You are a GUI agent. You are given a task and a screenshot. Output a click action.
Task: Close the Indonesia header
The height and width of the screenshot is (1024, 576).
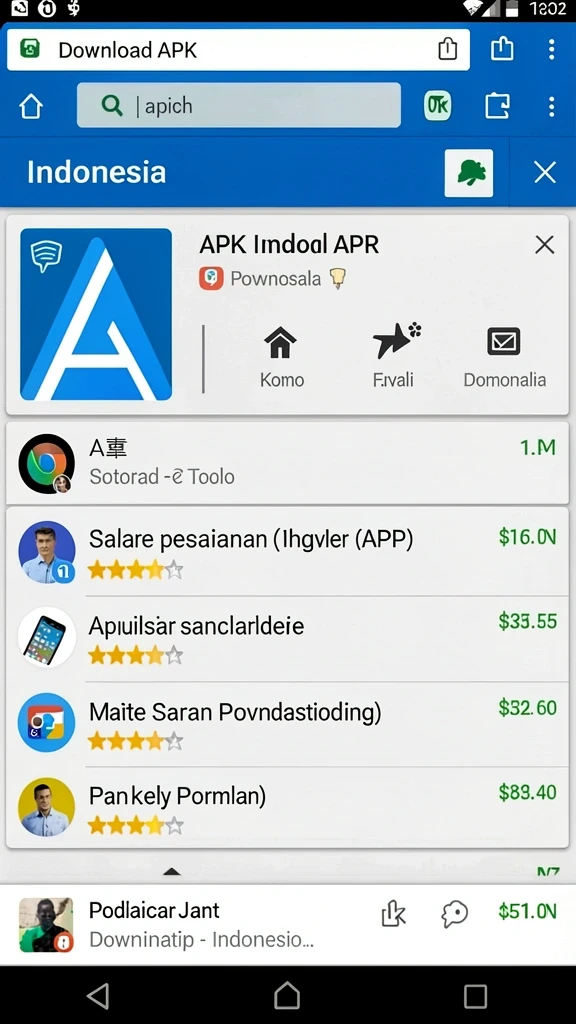544,172
